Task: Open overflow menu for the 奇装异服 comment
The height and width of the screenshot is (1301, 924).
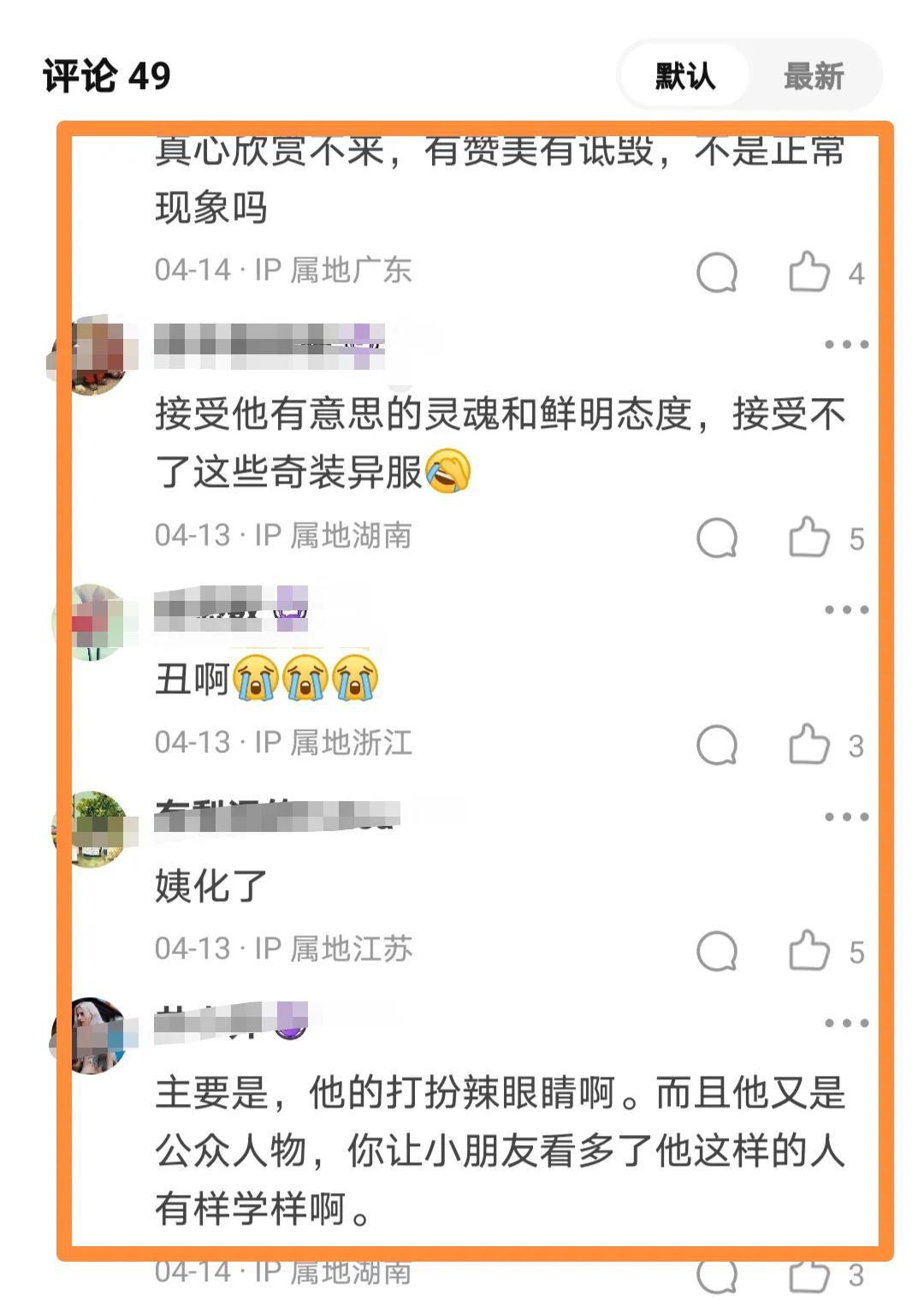Action: 846,345
